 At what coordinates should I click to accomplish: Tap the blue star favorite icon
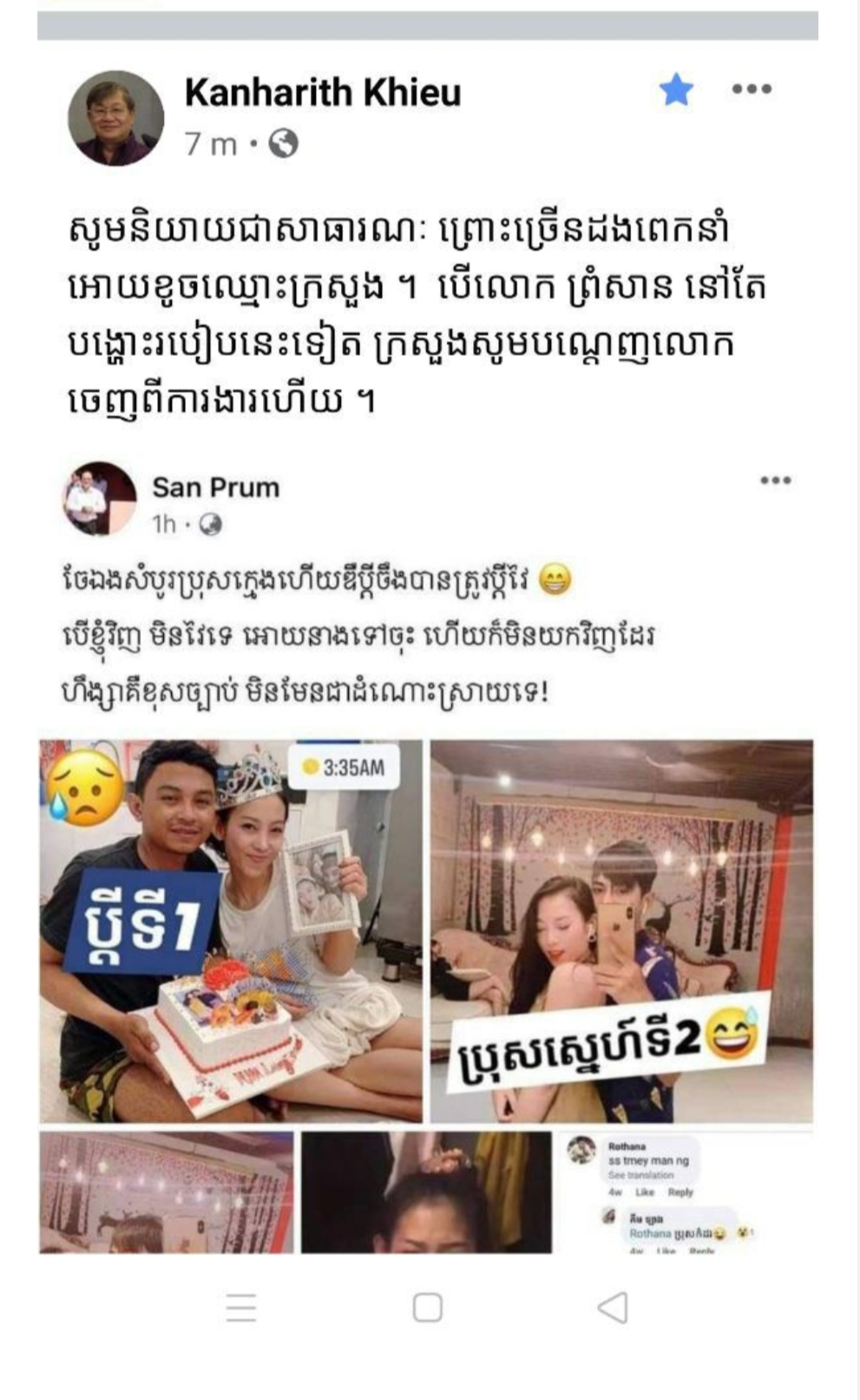(676, 89)
